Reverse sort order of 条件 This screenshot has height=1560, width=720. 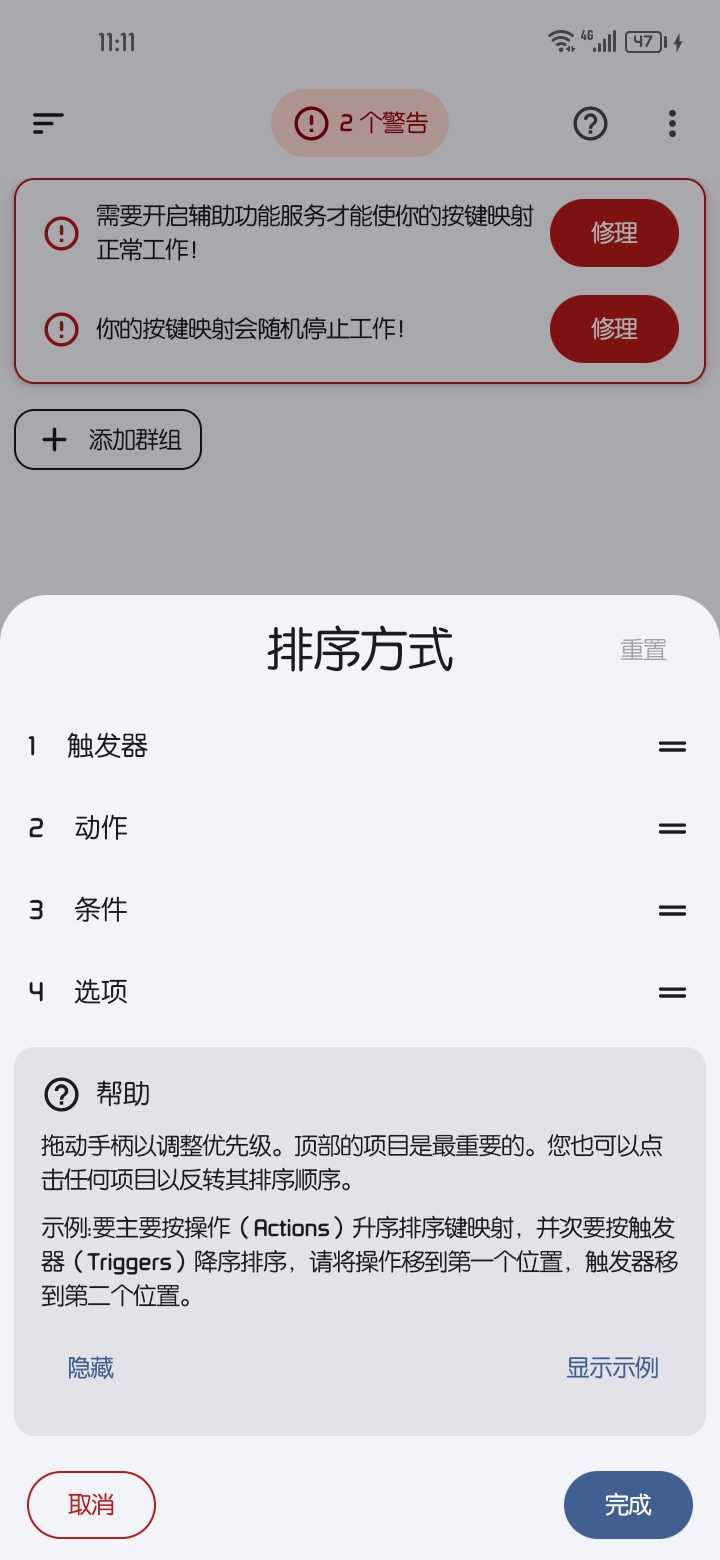[x=101, y=910]
